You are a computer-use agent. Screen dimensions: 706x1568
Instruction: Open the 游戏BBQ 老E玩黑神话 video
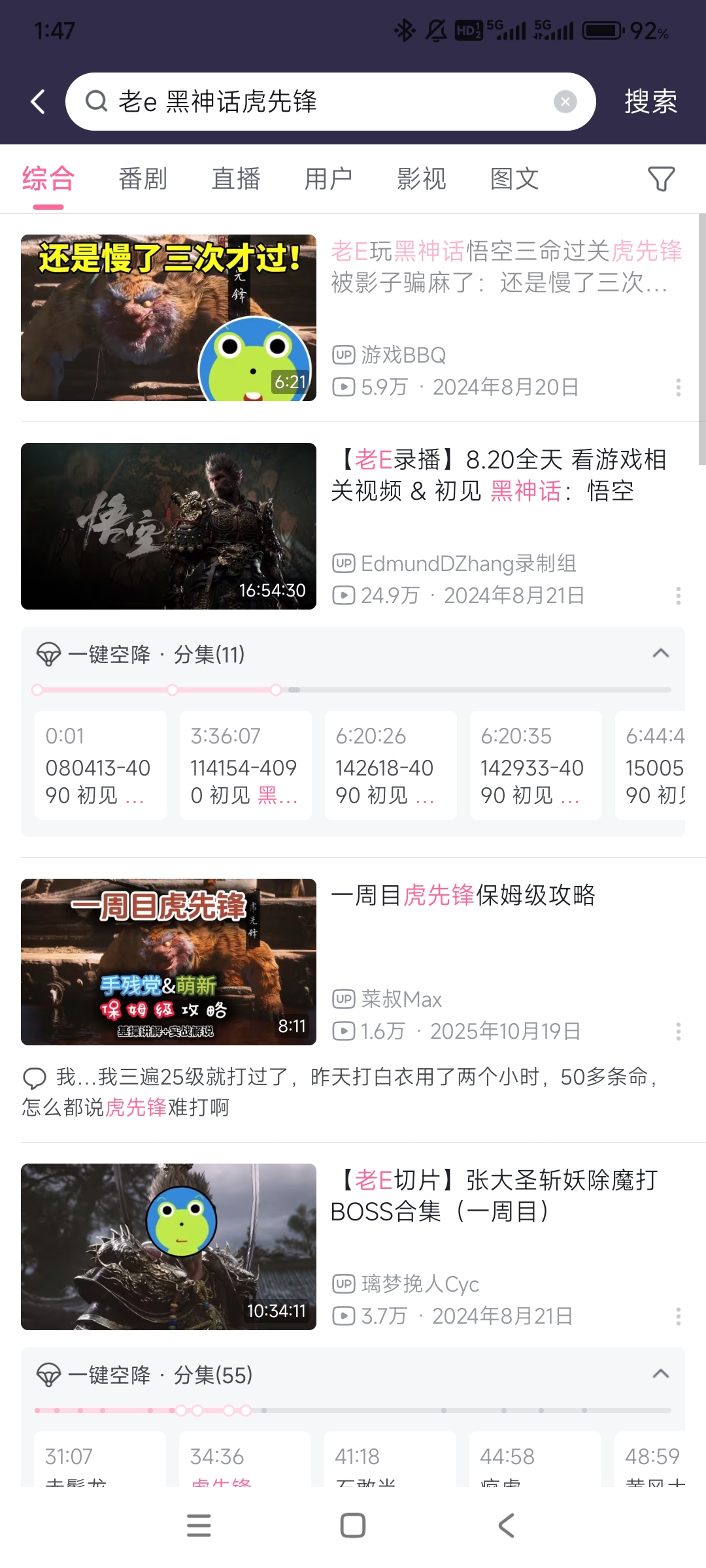pyautogui.click(x=169, y=318)
